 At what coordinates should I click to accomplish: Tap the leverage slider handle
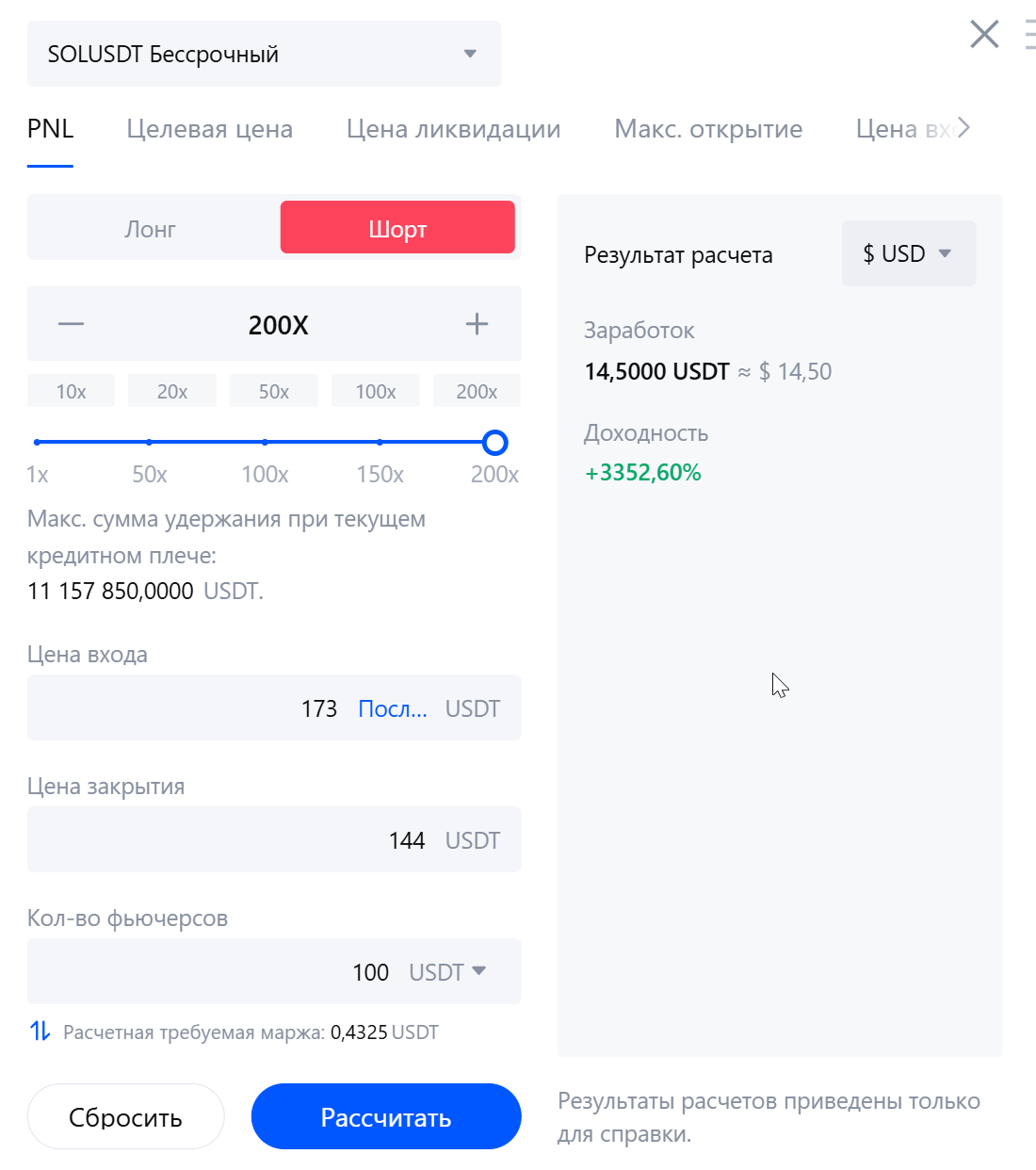494,443
